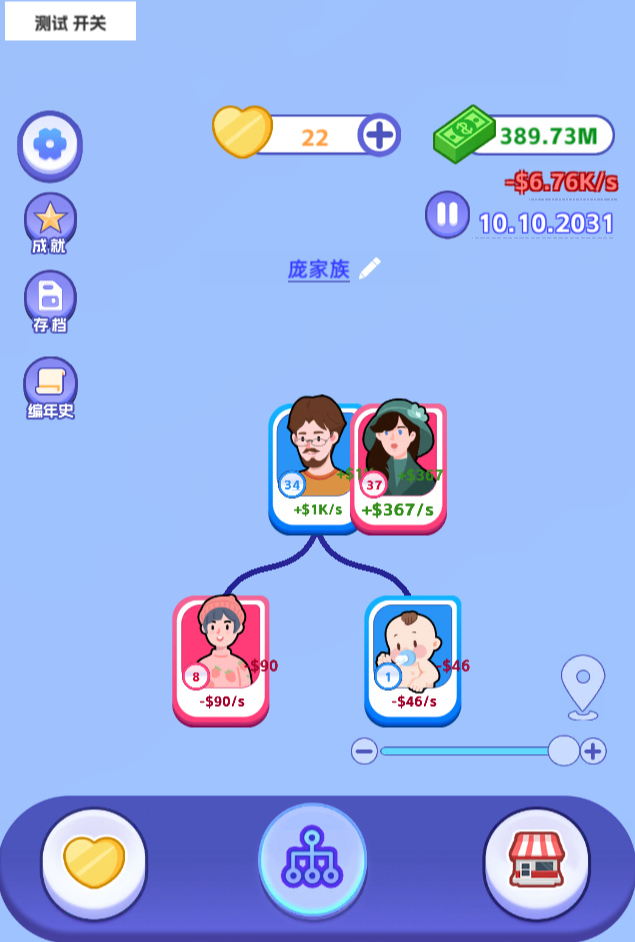Open the 编年史 chronicle scroll
This screenshot has width=635, height=942.
(x=50, y=386)
